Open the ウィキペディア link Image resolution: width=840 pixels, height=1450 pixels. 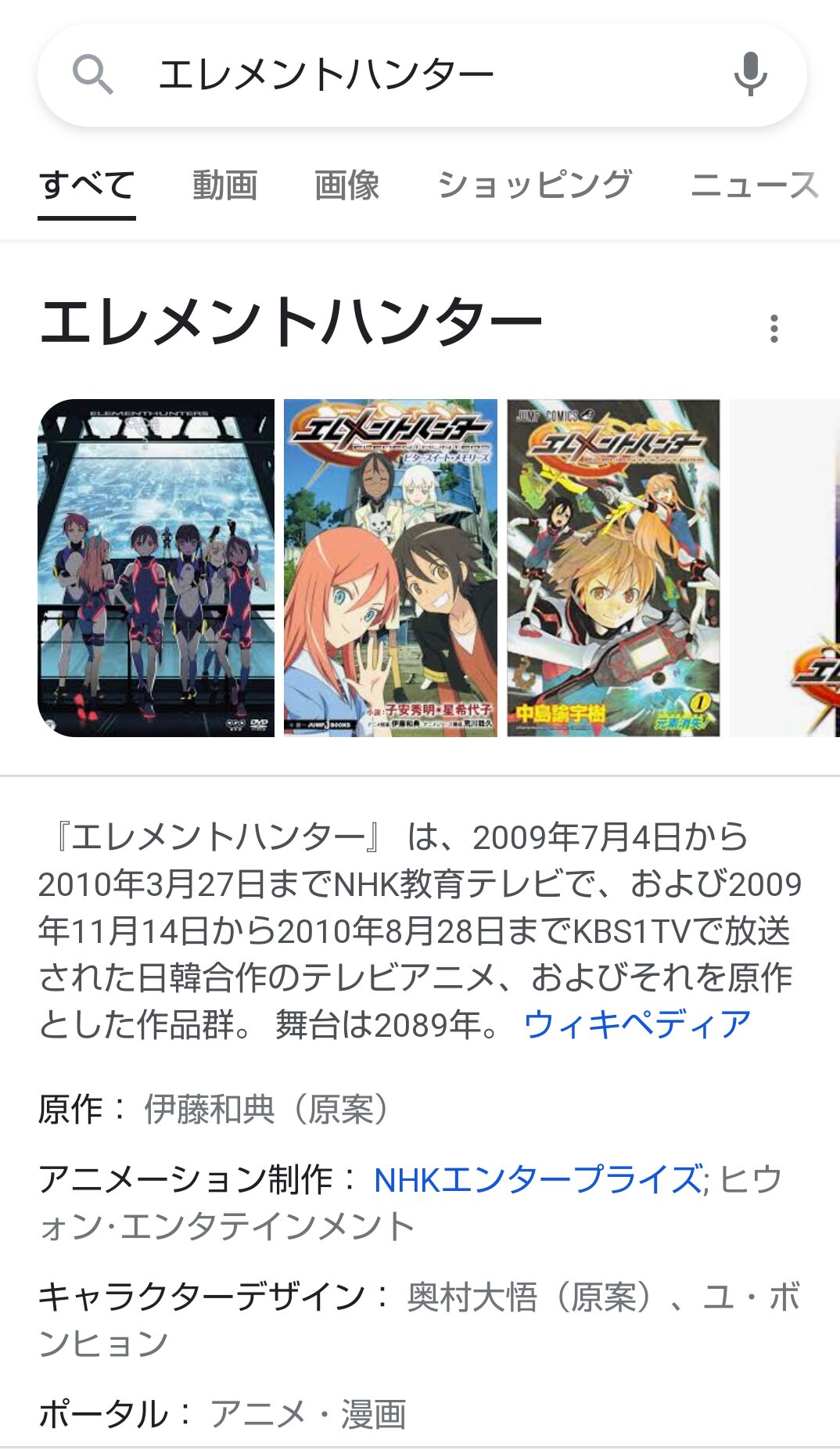click(637, 1024)
